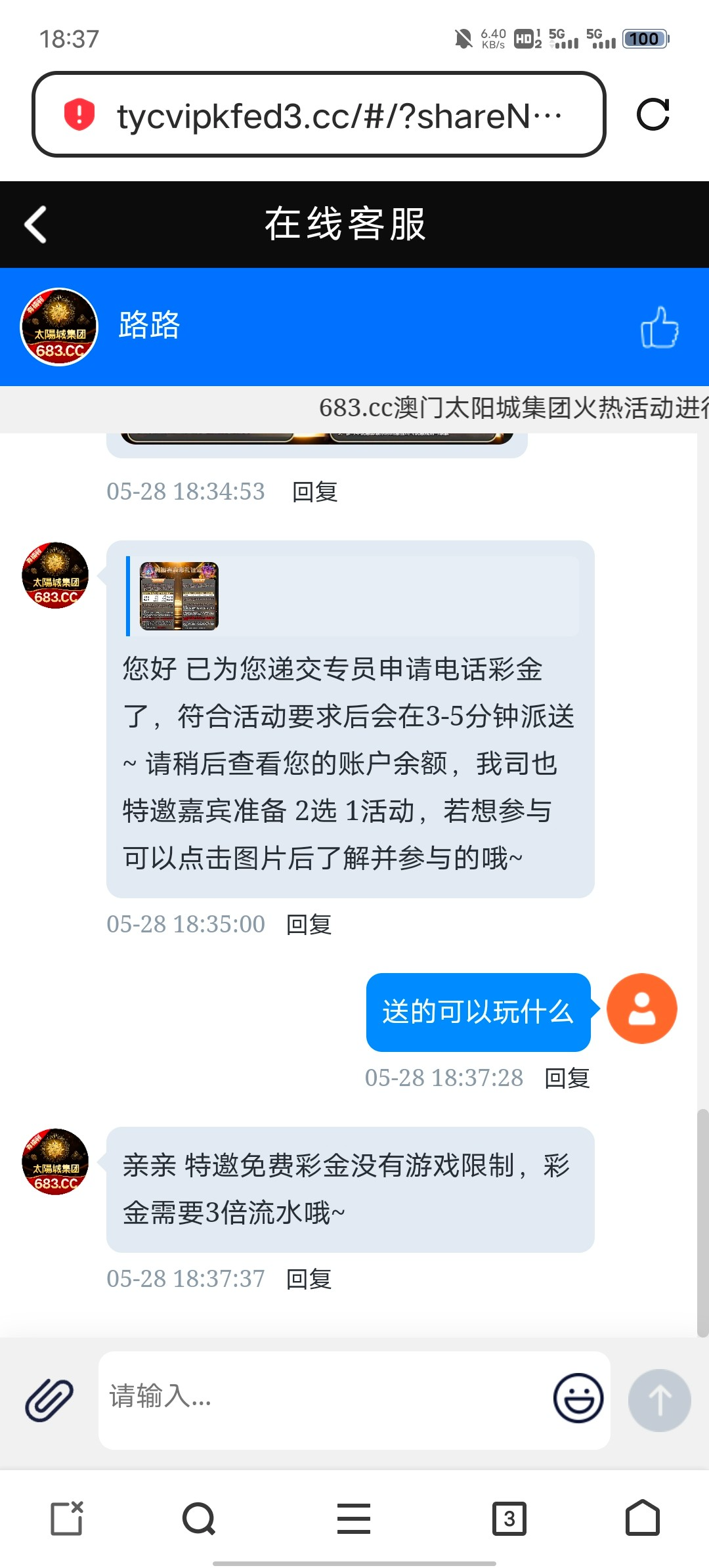
Task: Reply to the 18:37:28 message
Action: pyautogui.click(x=567, y=1078)
